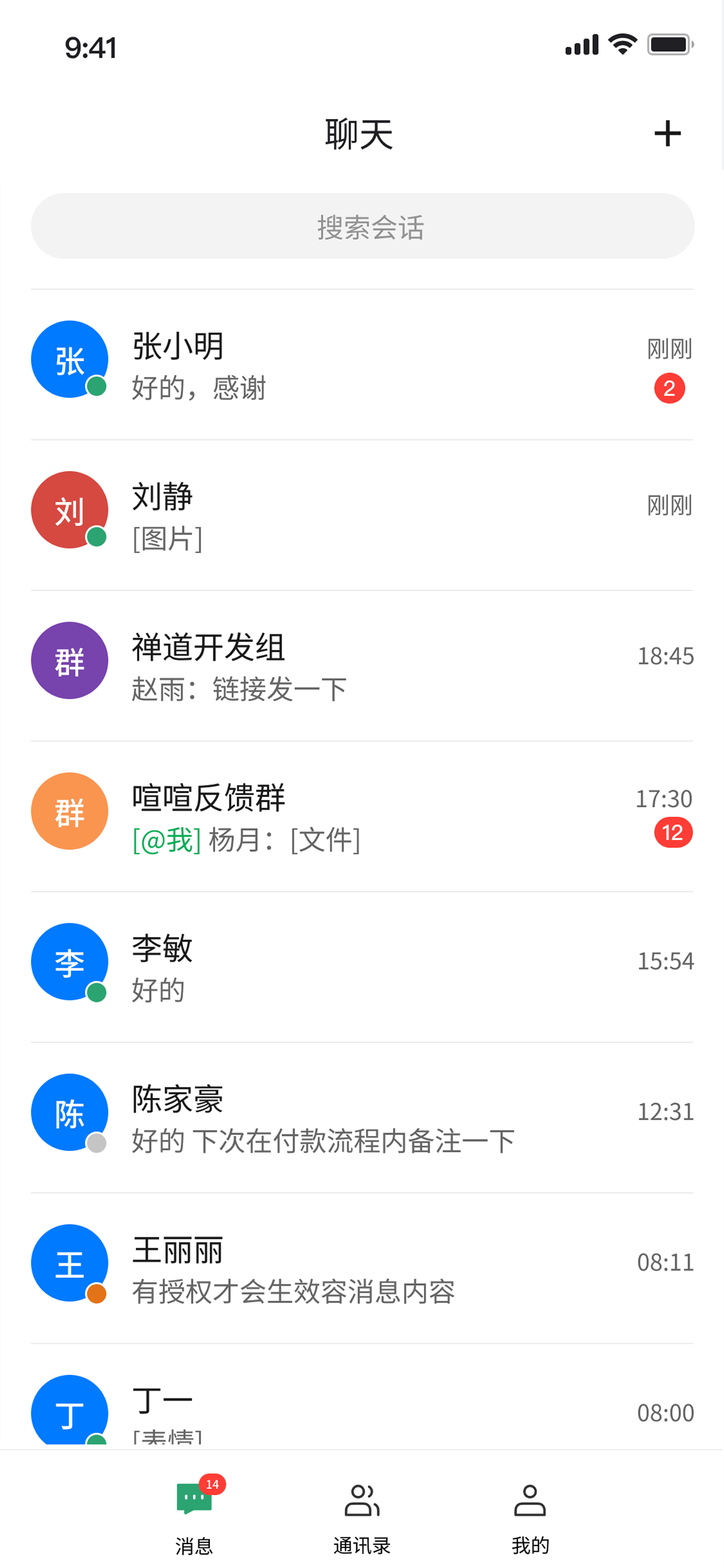Open 陈家豪's conversation
Screen dimensions: 724x1568
point(361,1118)
